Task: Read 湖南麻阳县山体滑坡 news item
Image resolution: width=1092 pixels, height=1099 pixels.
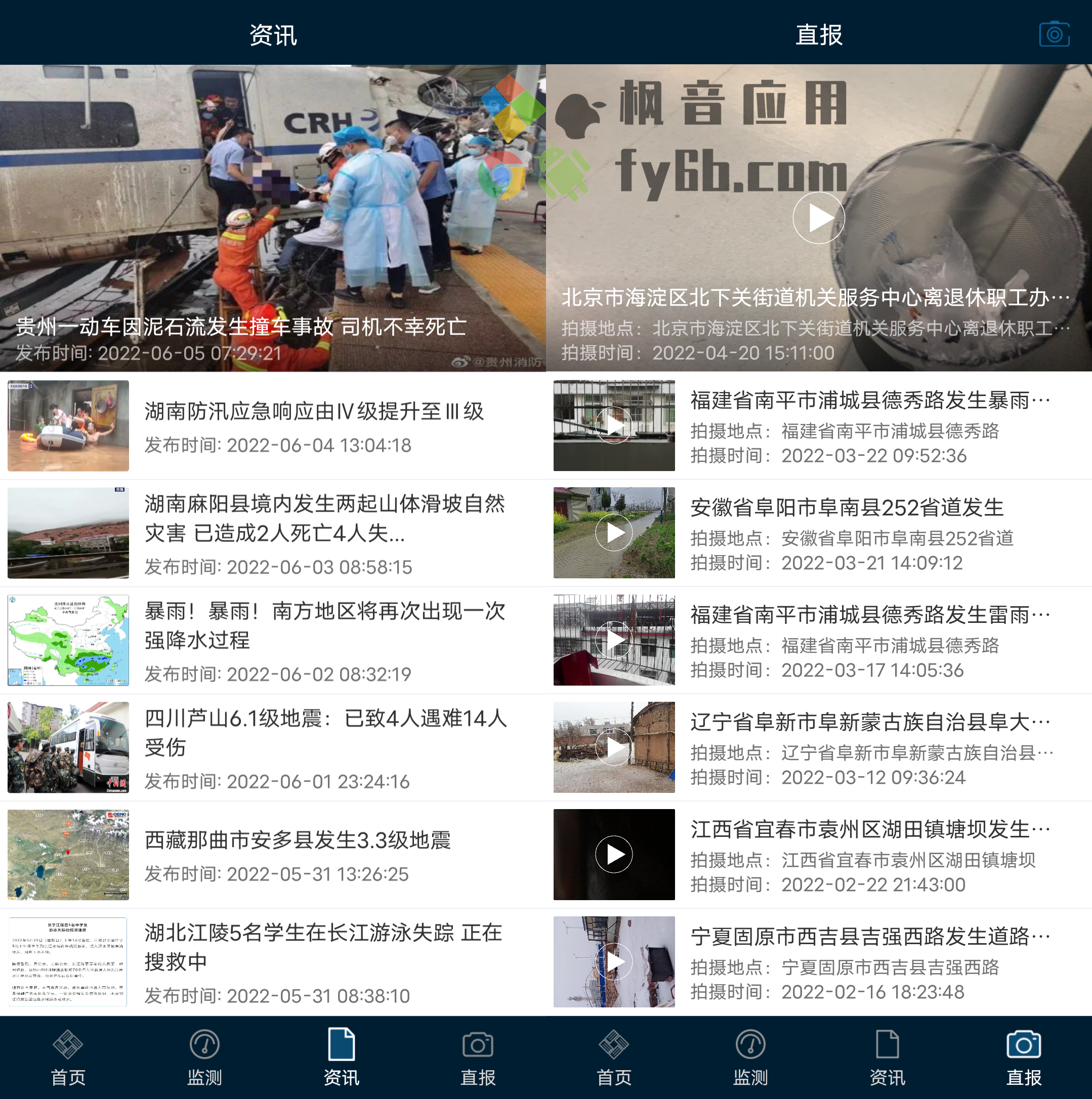Action: [x=324, y=519]
